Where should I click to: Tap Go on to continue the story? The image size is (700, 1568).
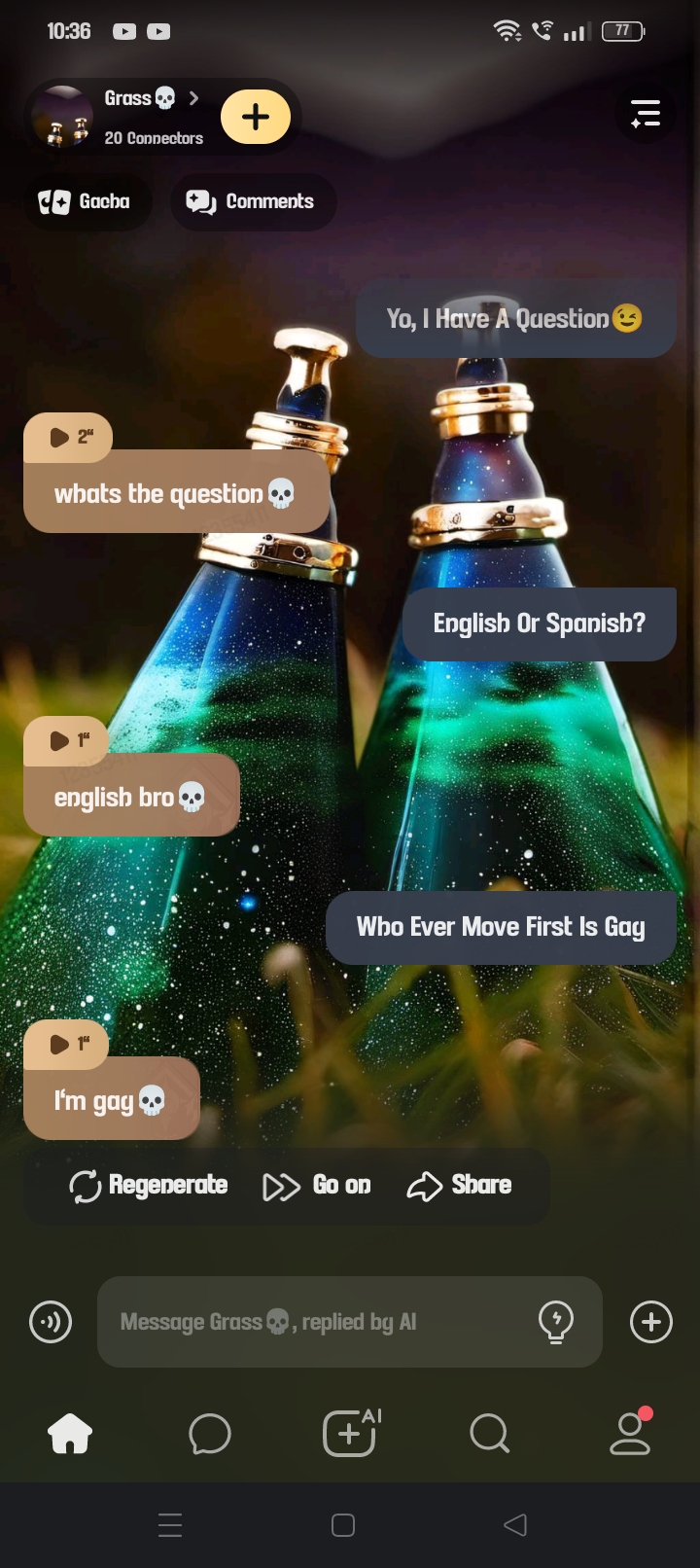pyautogui.click(x=317, y=1186)
